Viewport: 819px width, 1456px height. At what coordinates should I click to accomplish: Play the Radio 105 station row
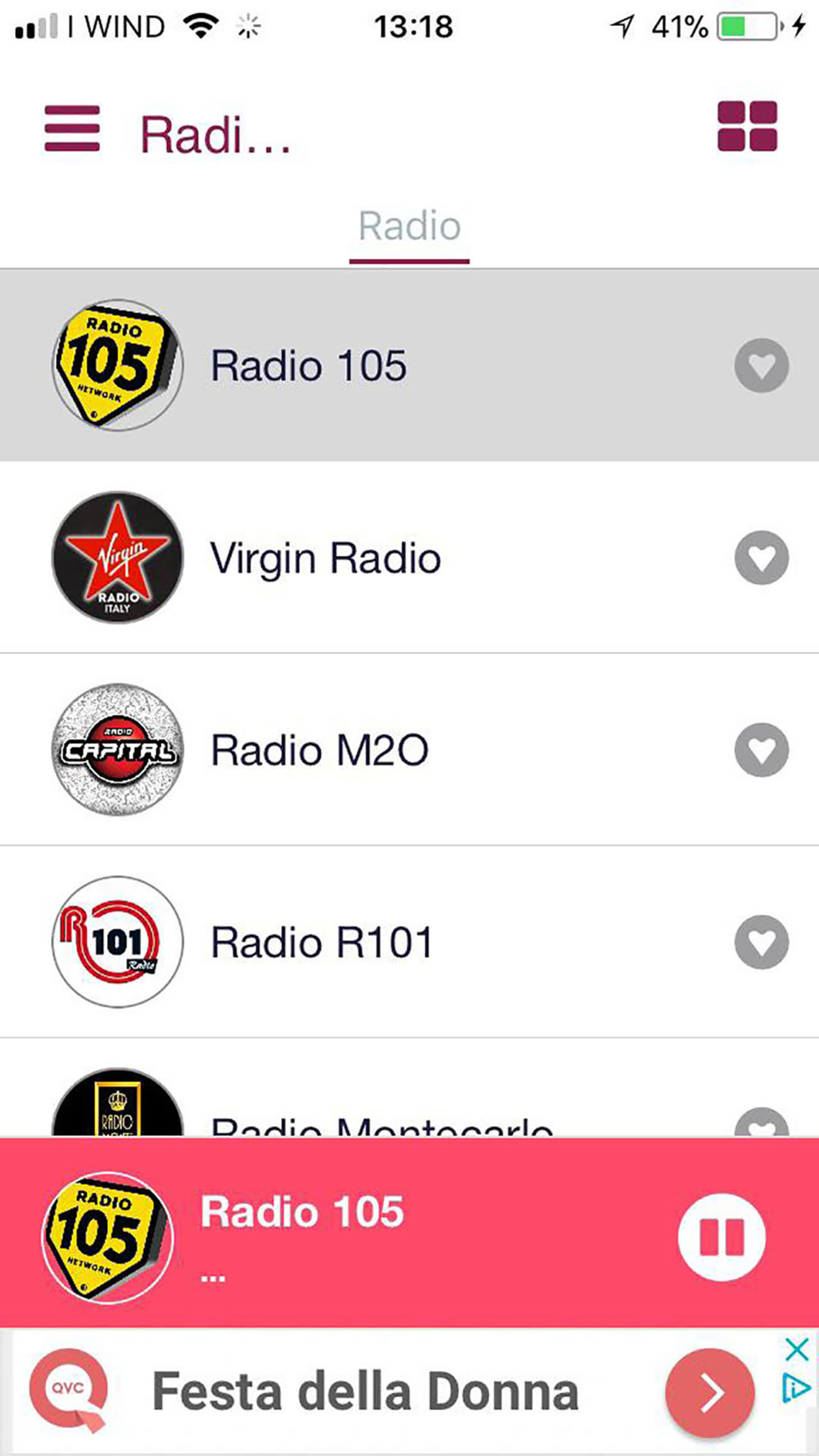(x=409, y=365)
